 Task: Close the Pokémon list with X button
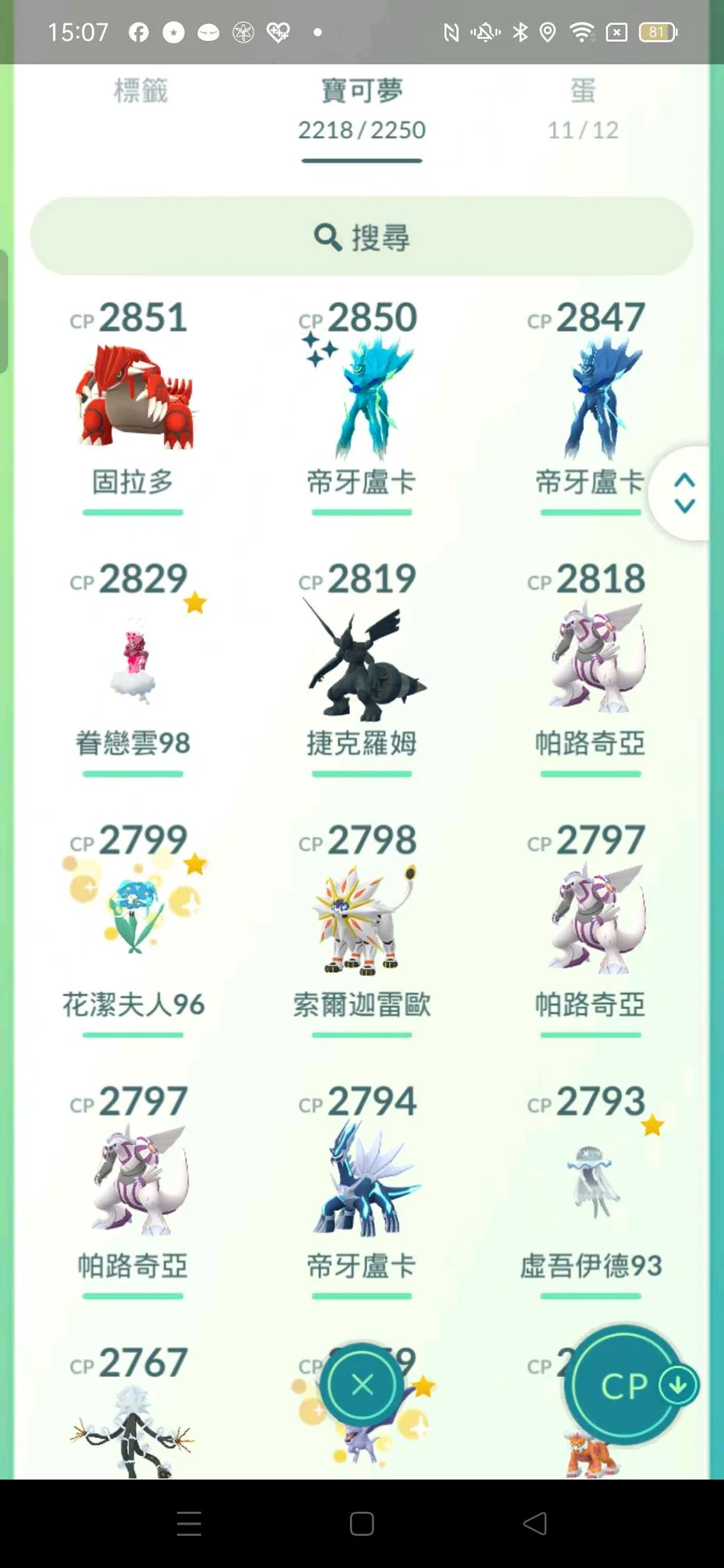coord(362,1385)
